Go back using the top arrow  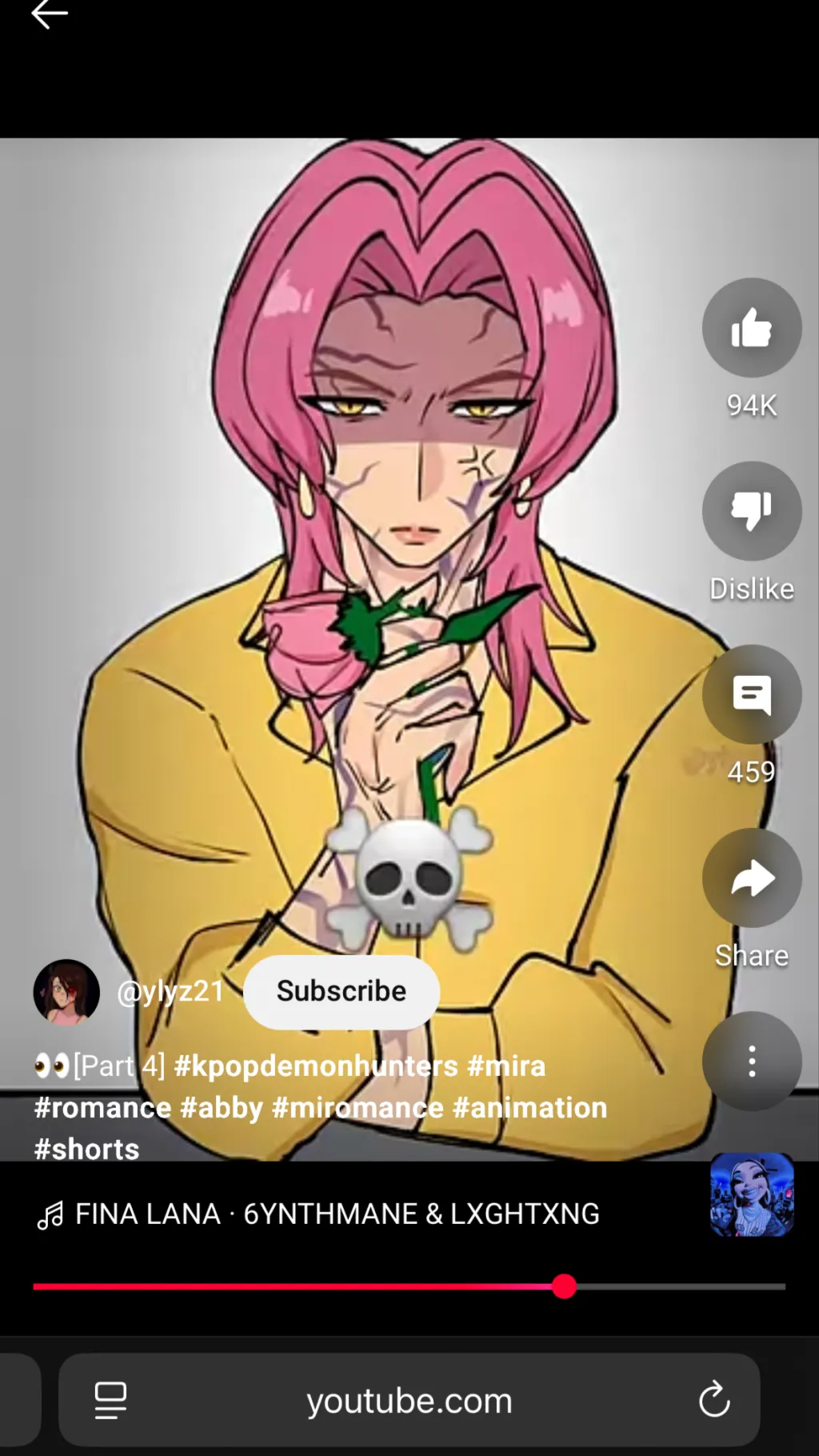pos(49,14)
